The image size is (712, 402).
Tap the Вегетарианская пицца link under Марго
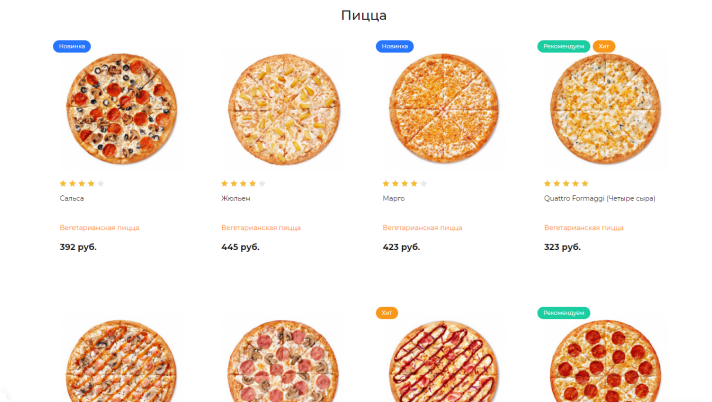pyautogui.click(x=422, y=228)
